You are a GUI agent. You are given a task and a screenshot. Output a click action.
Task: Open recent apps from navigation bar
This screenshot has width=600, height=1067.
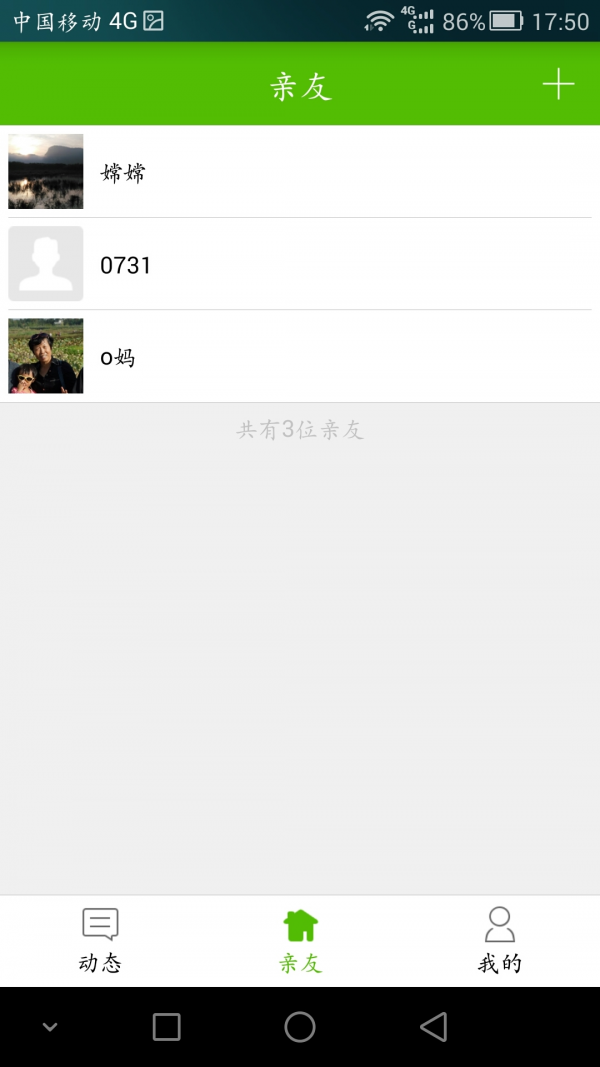tap(166, 1027)
